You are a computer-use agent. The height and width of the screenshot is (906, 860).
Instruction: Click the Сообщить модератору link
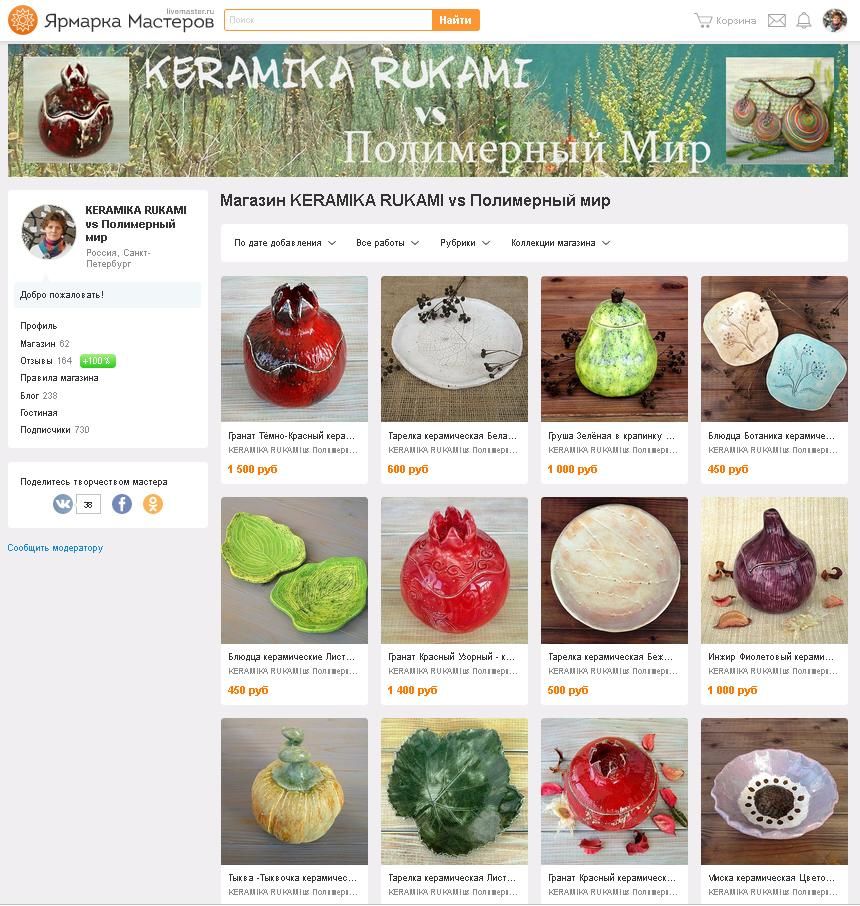pos(55,548)
